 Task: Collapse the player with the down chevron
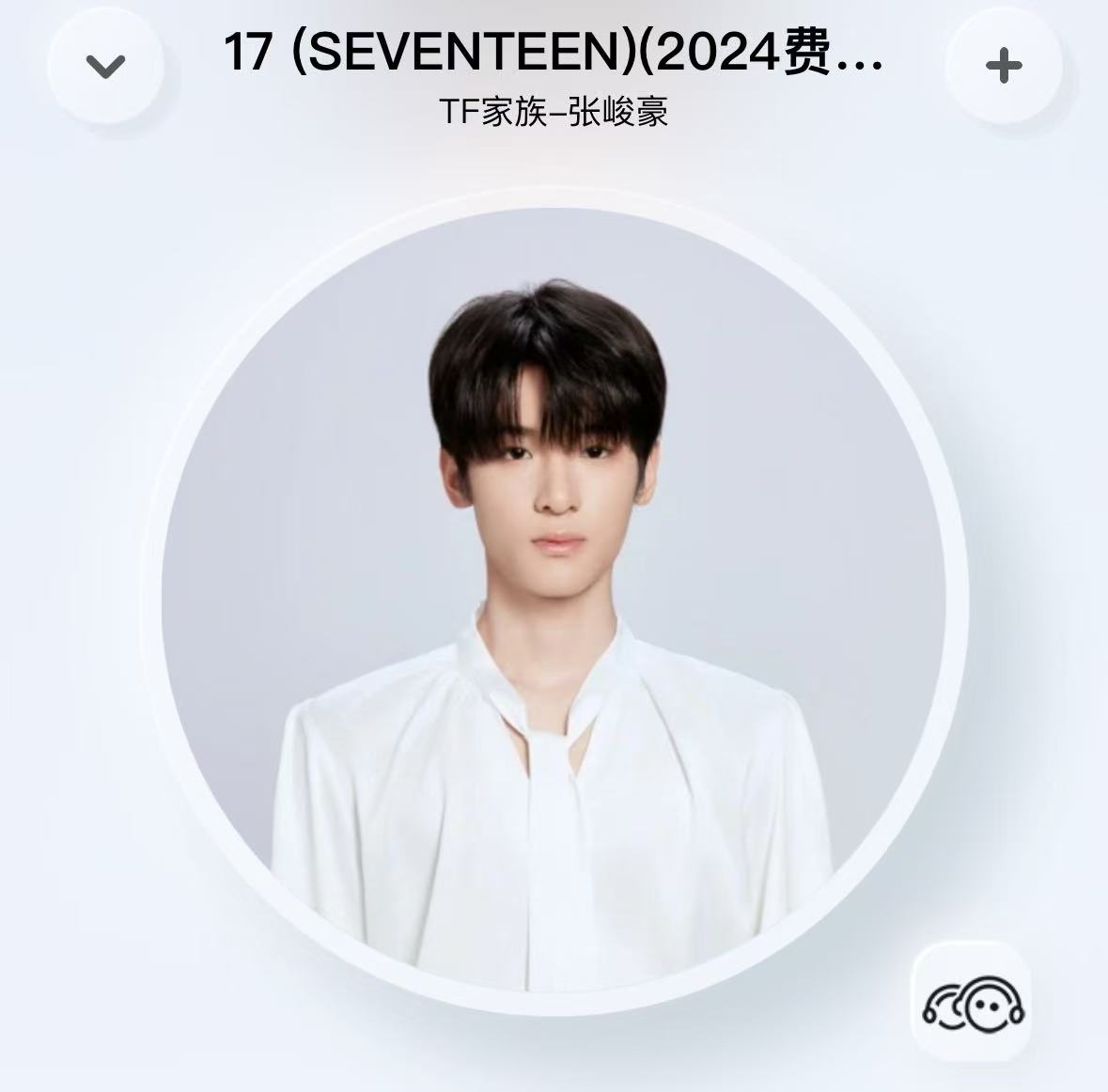click(x=105, y=66)
